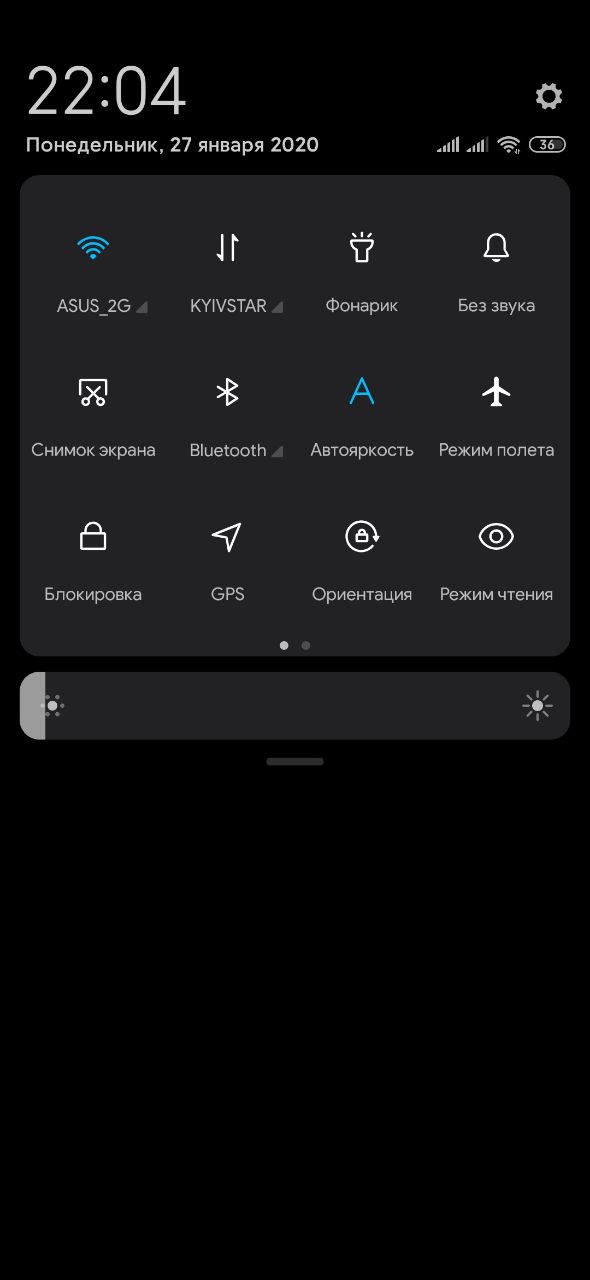Expand Bluetooth options arrow
Viewport: 590px width, 1280px height.
[x=277, y=452]
